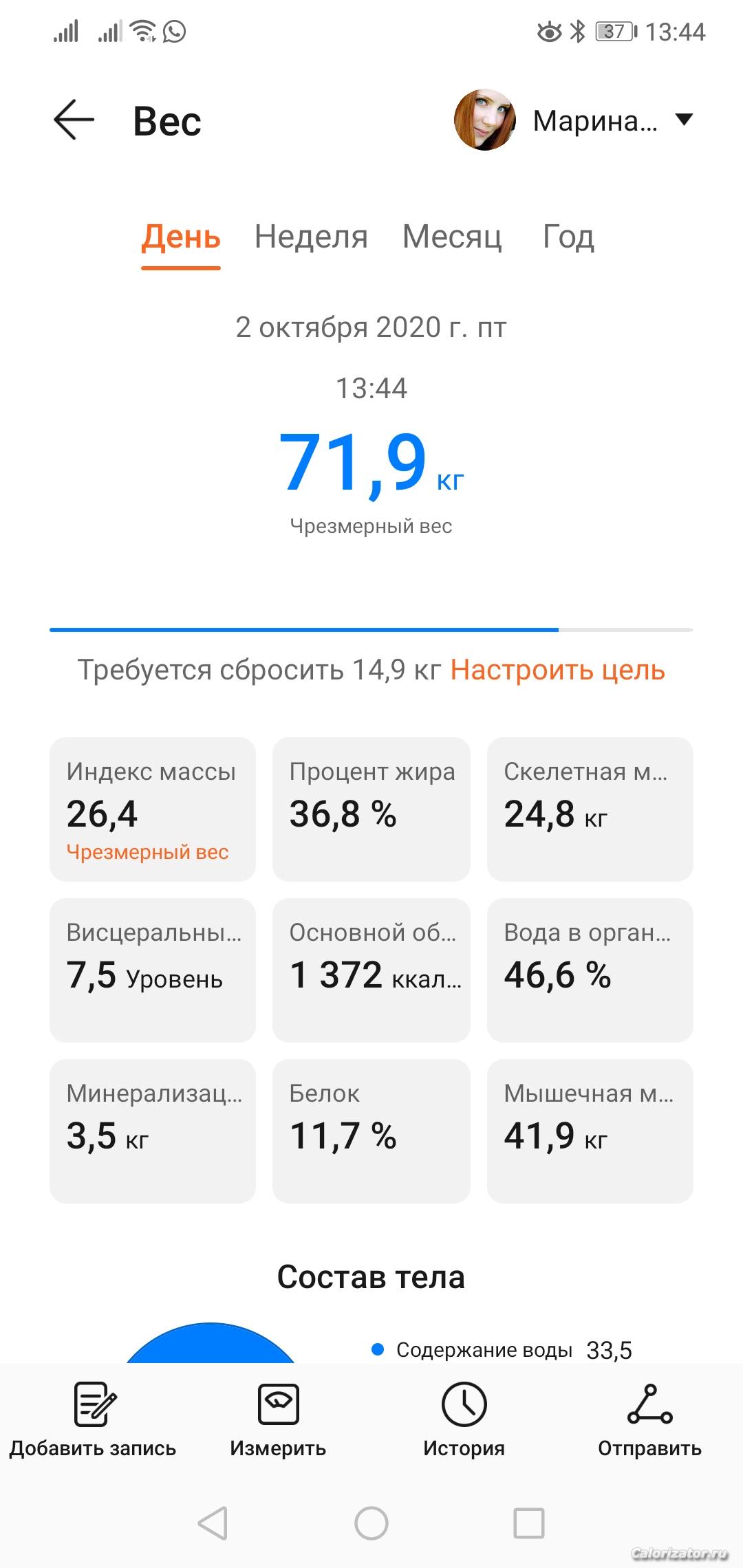Open the Висцеральный жир level card
This screenshot has height=1568, width=743.
pyautogui.click(x=153, y=970)
